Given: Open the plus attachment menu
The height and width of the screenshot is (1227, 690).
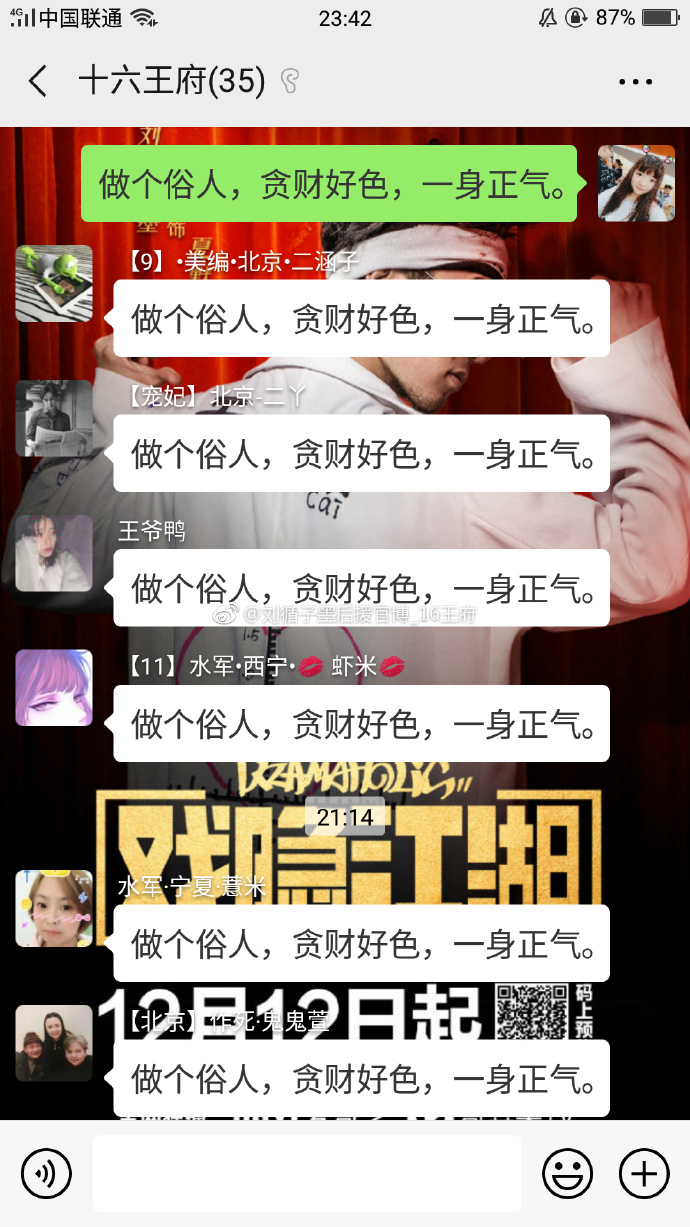Looking at the screenshot, I should coord(643,1173).
